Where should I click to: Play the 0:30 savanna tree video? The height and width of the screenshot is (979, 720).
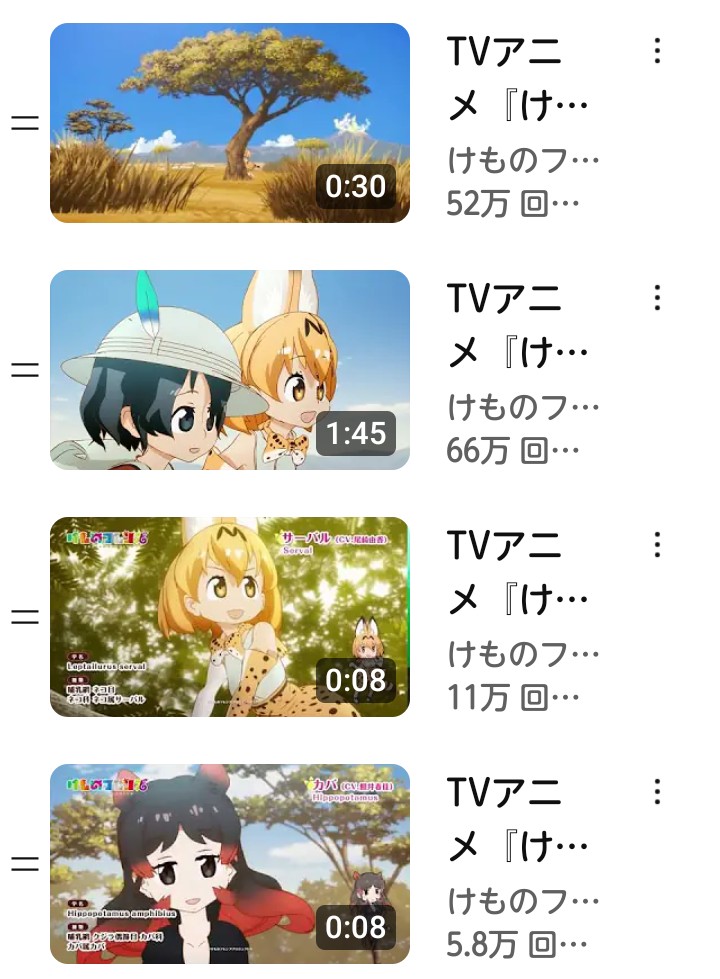(229, 122)
